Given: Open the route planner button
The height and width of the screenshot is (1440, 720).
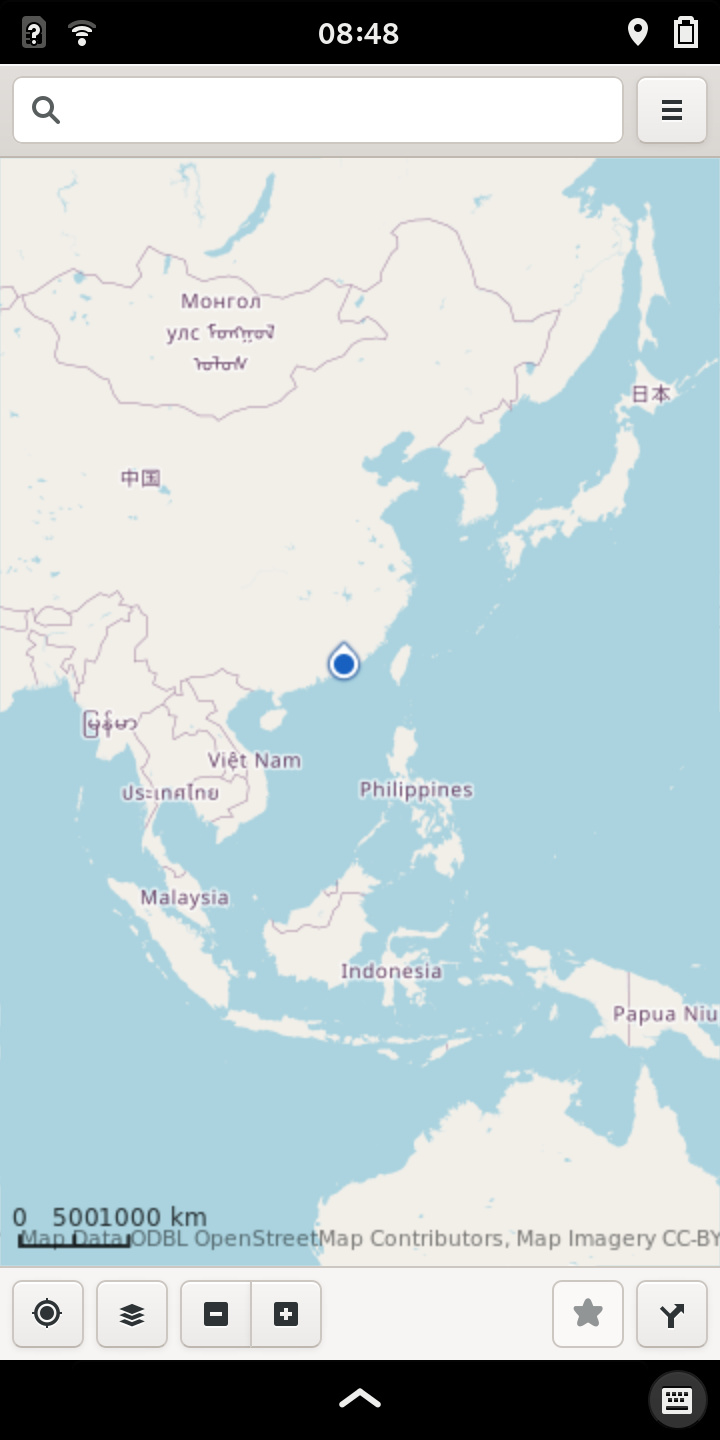Looking at the screenshot, I should (672, 1314).
